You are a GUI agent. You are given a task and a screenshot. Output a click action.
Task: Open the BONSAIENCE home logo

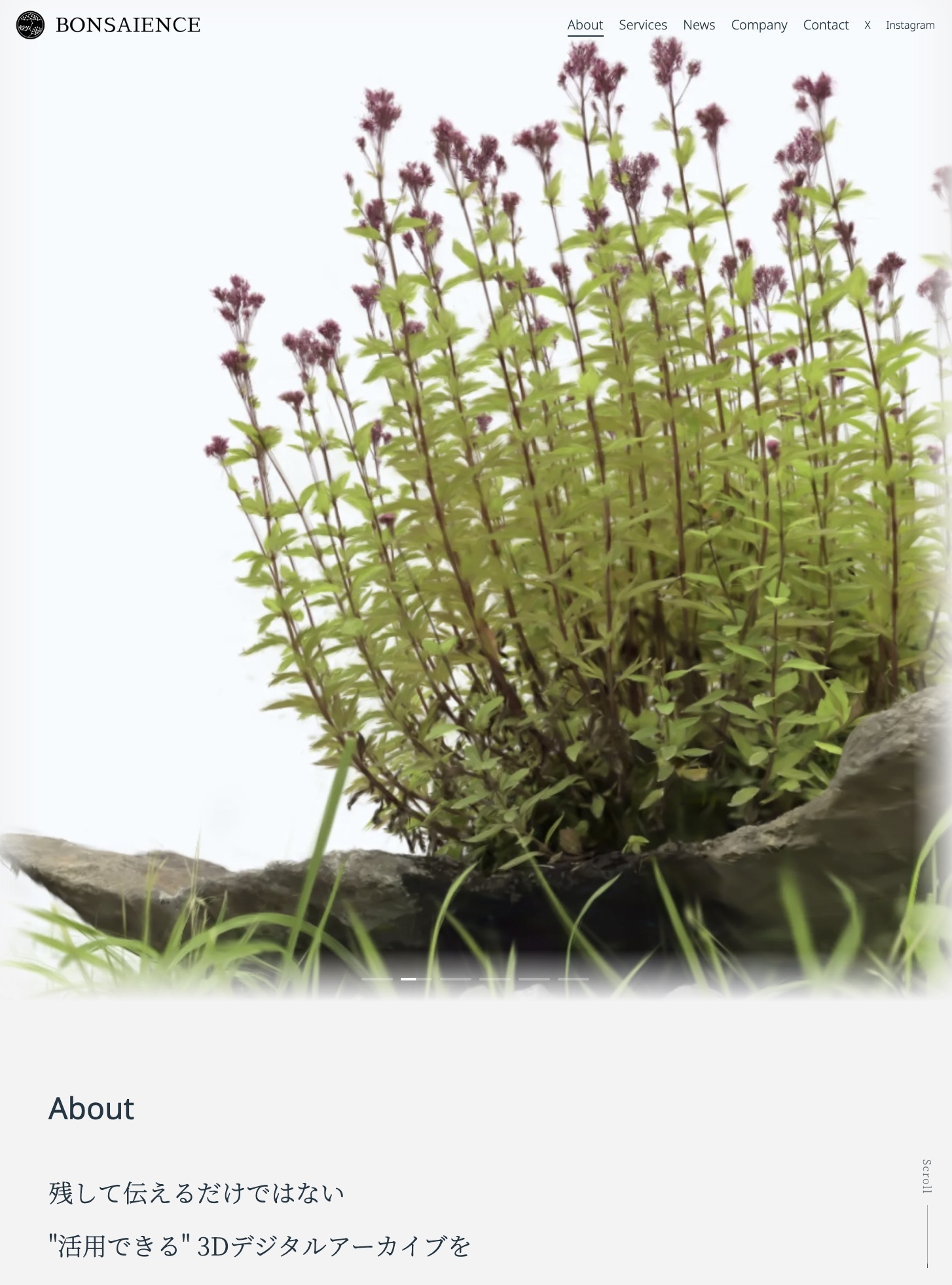109,25
